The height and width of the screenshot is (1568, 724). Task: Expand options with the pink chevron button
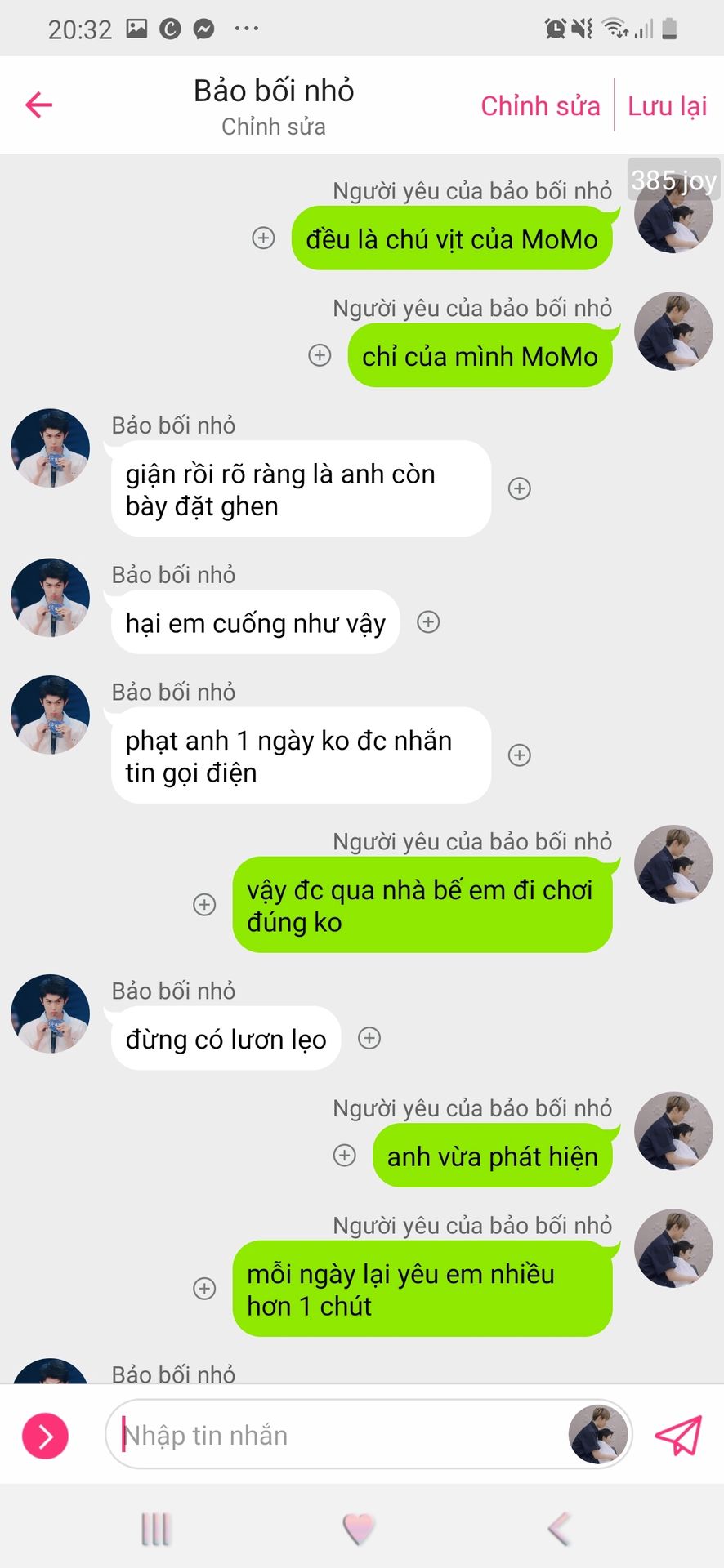(x=45, y=1436)
